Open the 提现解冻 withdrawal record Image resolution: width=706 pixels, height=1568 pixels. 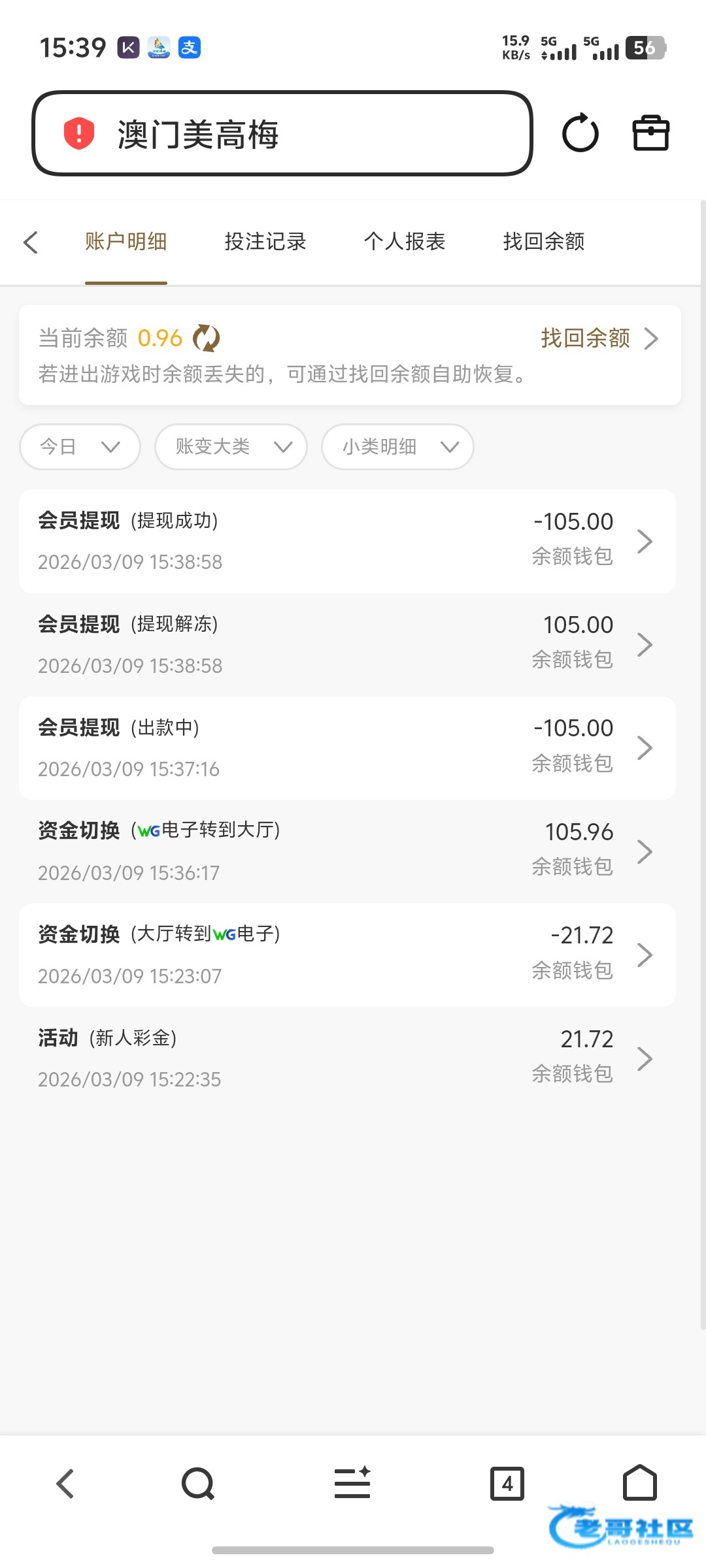[347, 645]
